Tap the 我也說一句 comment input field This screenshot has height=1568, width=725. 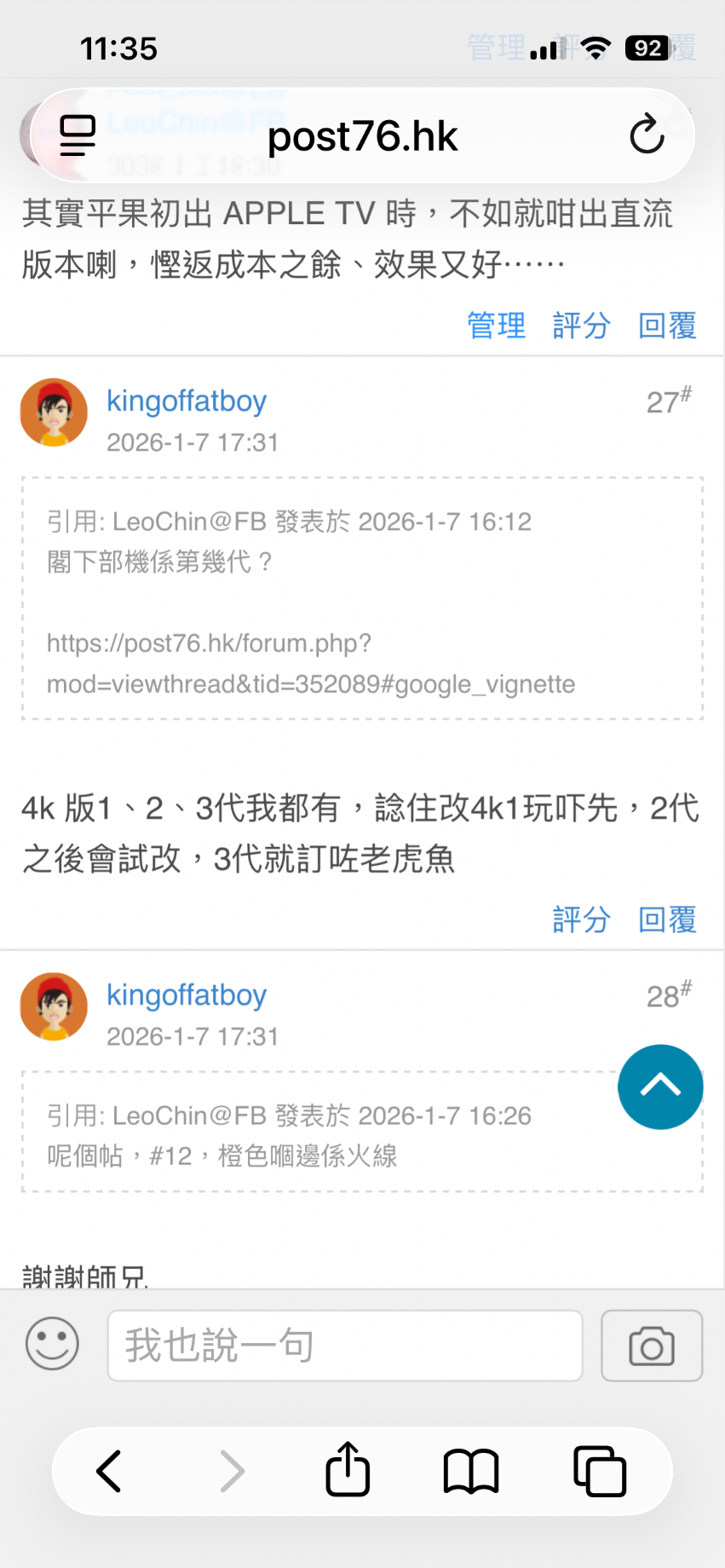point(344,1346)
